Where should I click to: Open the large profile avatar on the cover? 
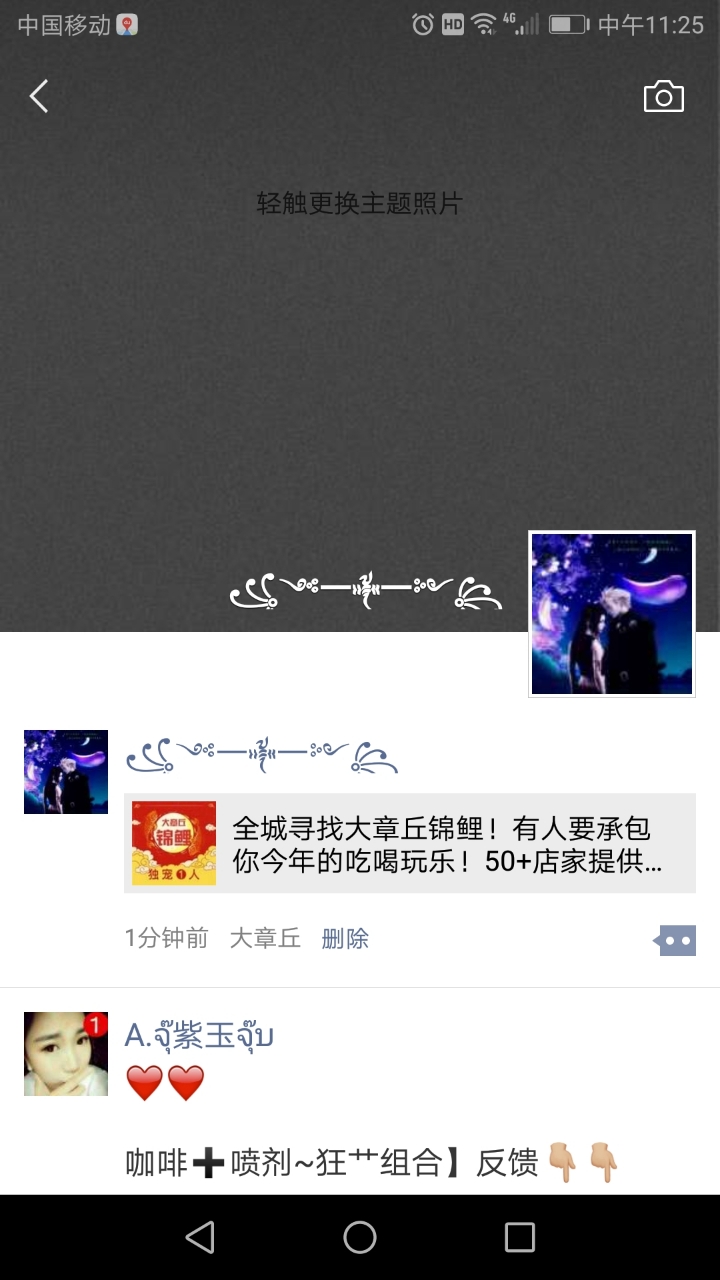[x=611, y=613]
